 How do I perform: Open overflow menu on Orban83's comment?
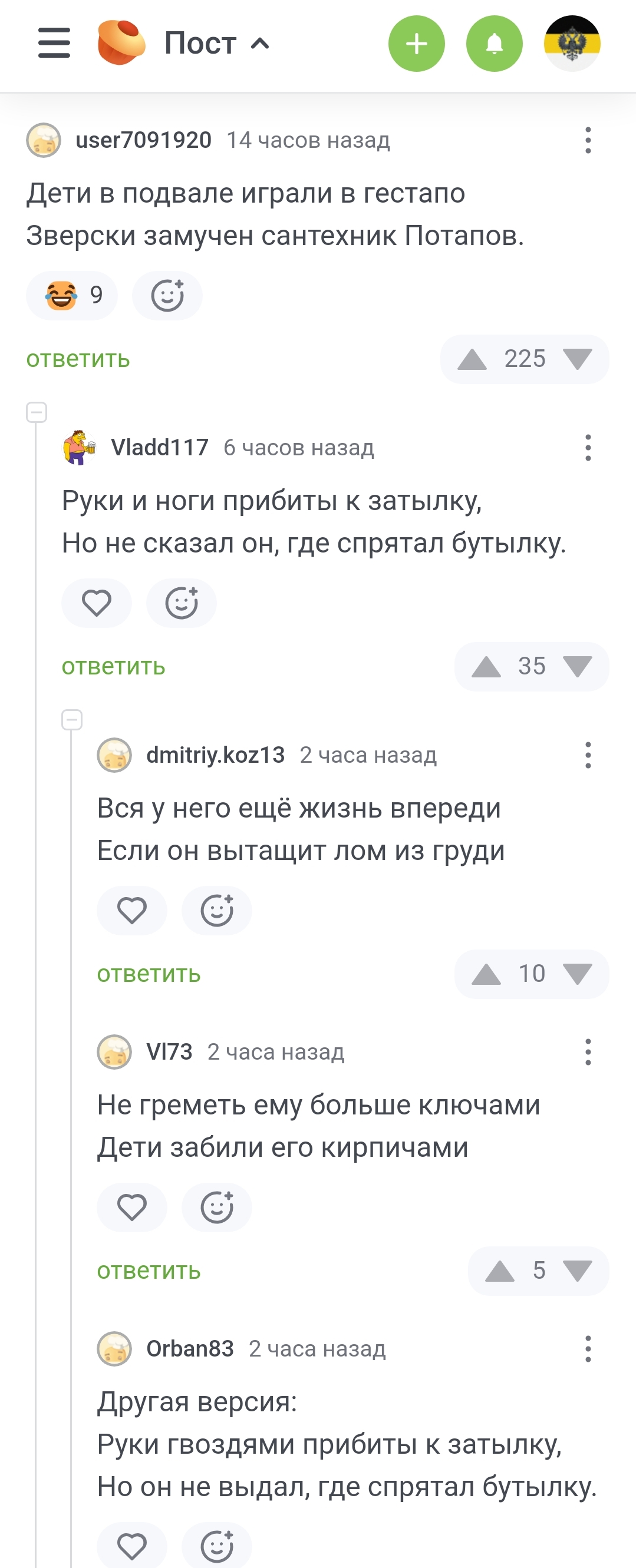click(587, 1349)
